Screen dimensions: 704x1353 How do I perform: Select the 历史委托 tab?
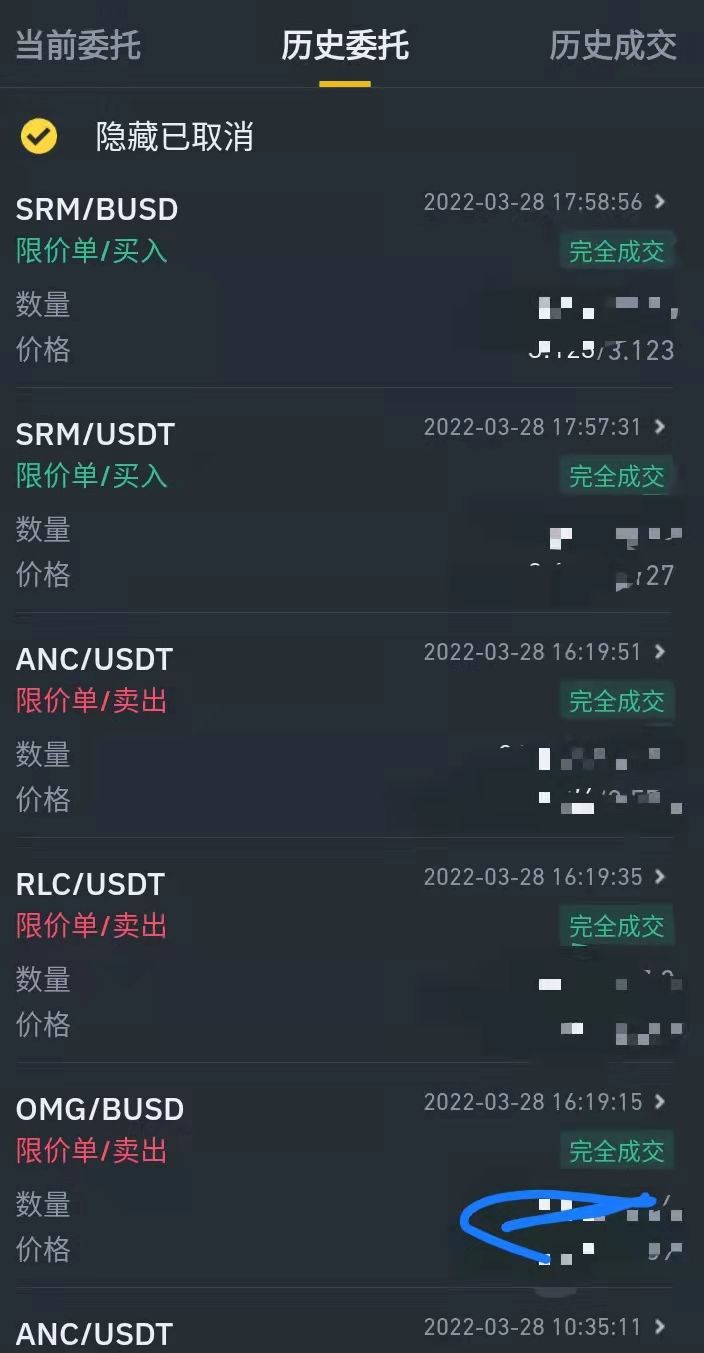[345, 45]
